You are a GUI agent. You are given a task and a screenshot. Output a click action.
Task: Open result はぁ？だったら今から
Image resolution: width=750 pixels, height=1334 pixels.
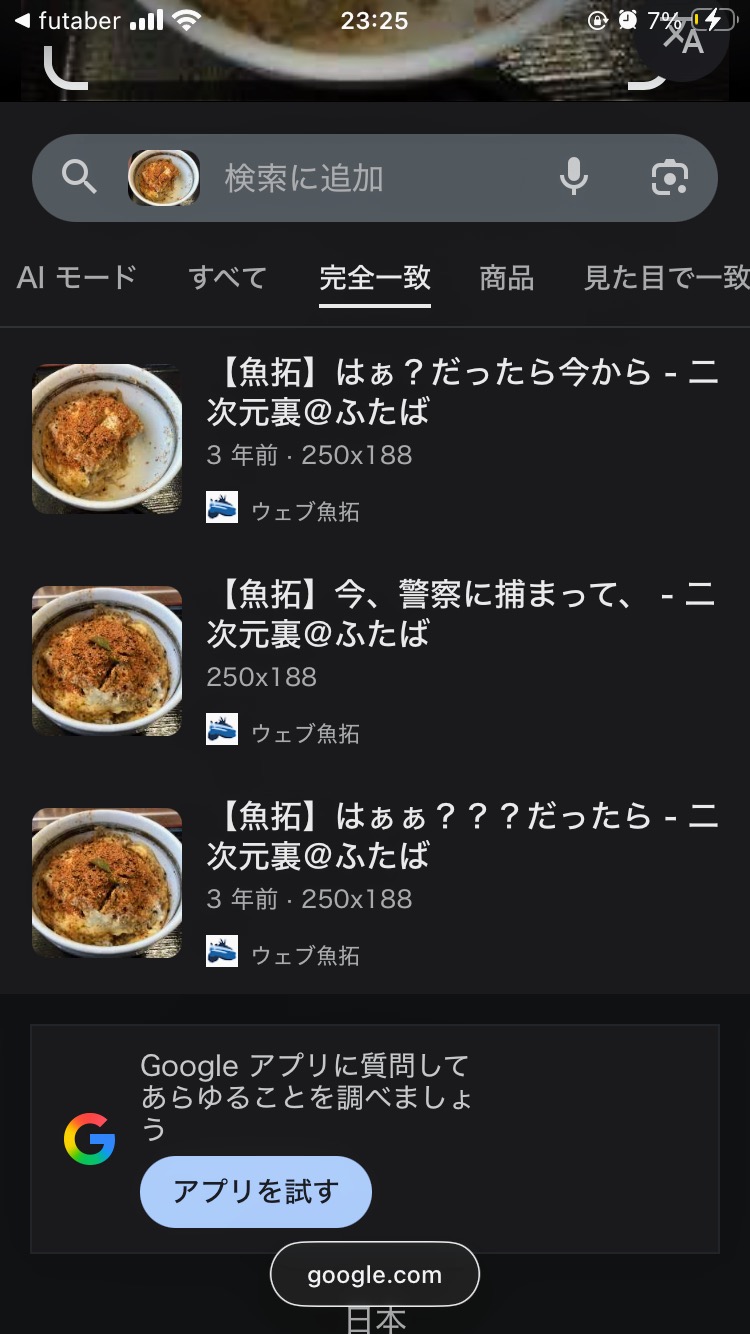pyautogui.click(x=461, y=391)
